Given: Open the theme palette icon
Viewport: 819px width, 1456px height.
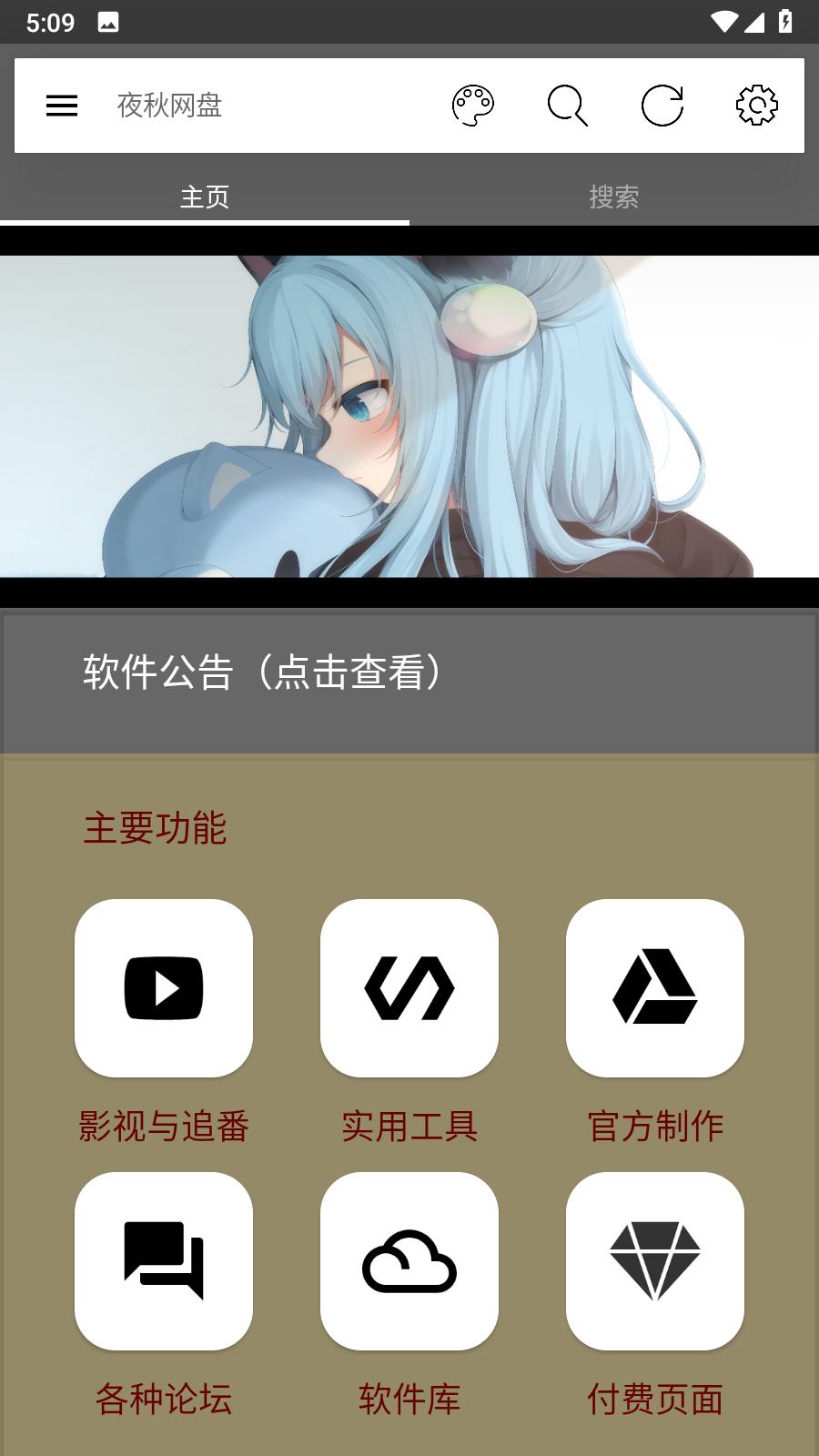Looking at the screenshot, I should tap(473, 106).
